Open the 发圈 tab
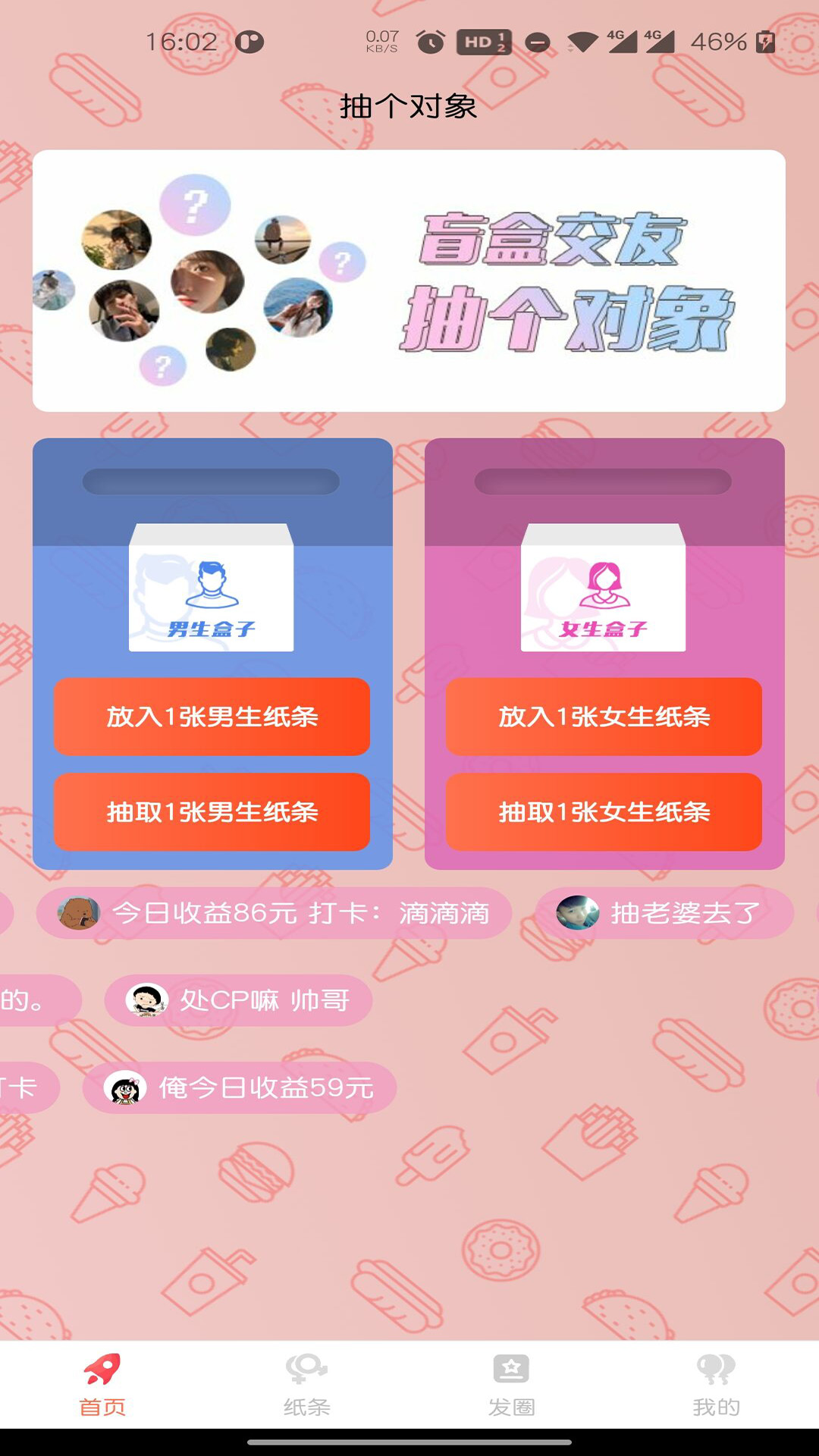 coord(511,1385)
